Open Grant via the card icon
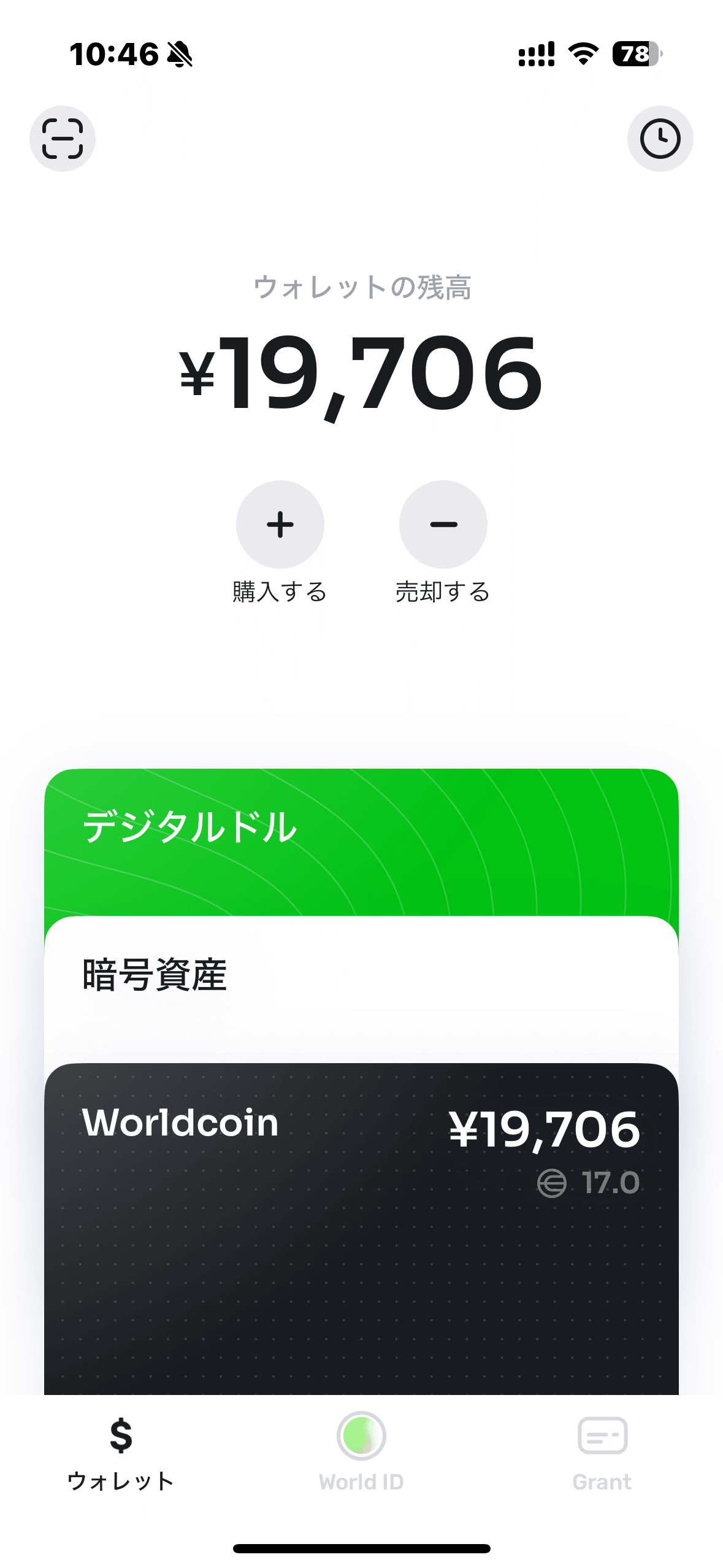 (602, 1435)
